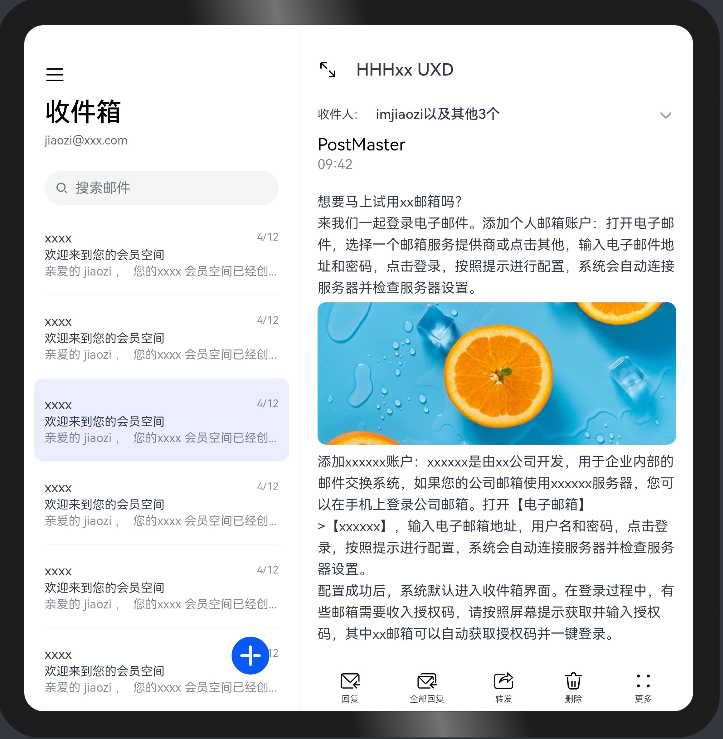Select the highlighted email in the inbox list
This screenshot has width=723, height=739.
[x=162, y=419]
